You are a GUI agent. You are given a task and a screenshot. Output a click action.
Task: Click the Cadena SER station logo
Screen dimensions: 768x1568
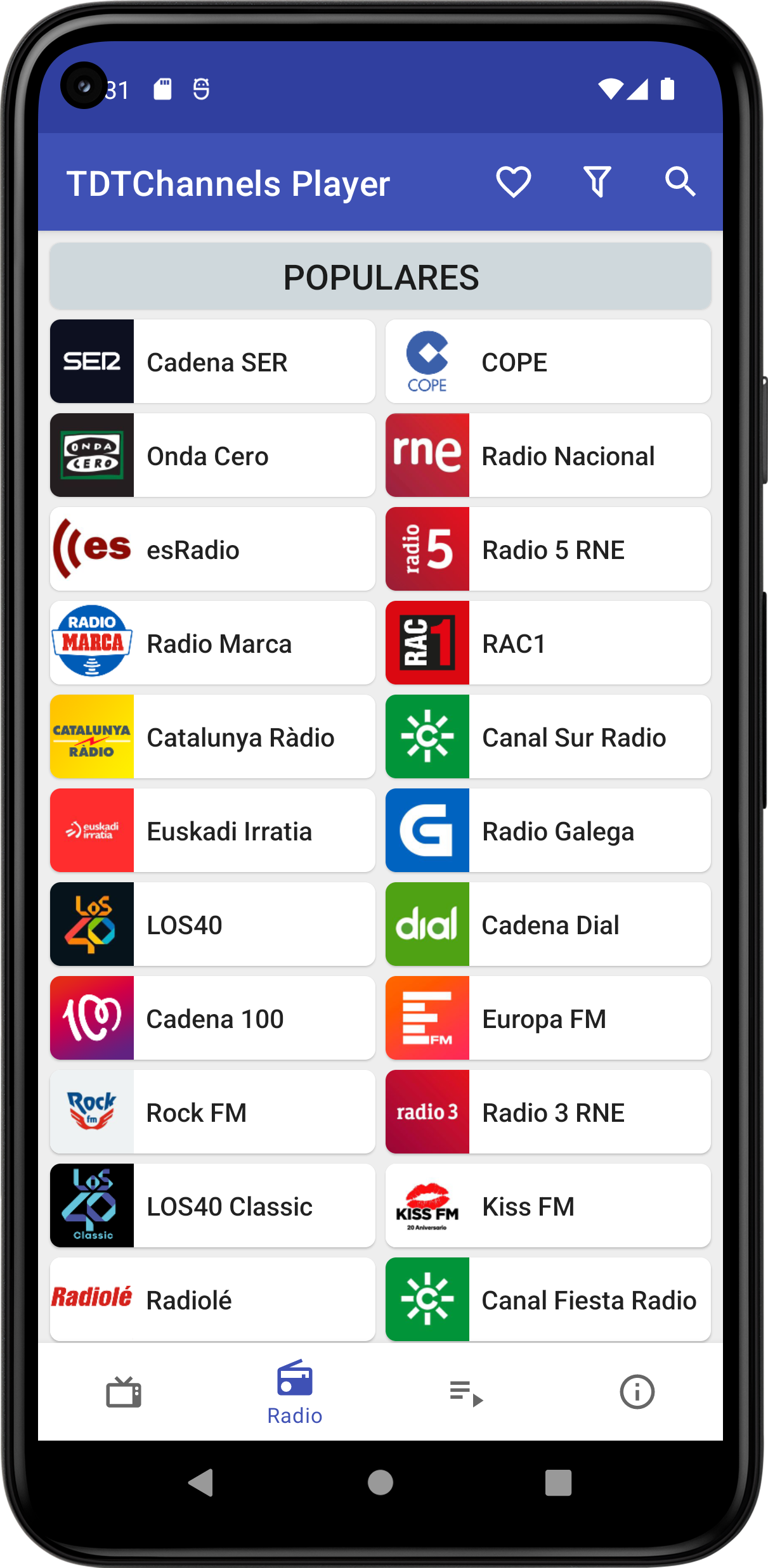(x=91, y=361)
